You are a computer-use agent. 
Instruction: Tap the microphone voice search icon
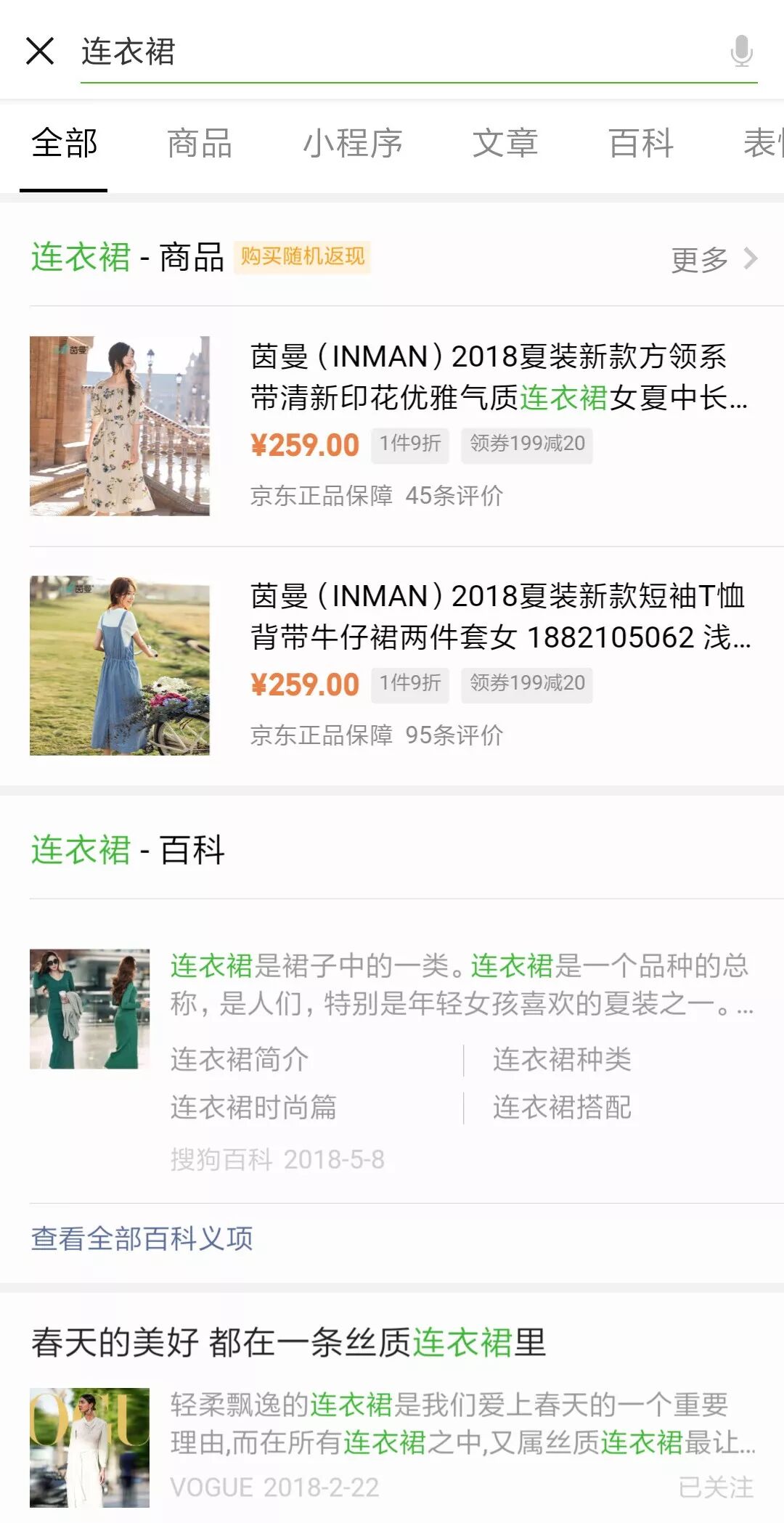741,52
